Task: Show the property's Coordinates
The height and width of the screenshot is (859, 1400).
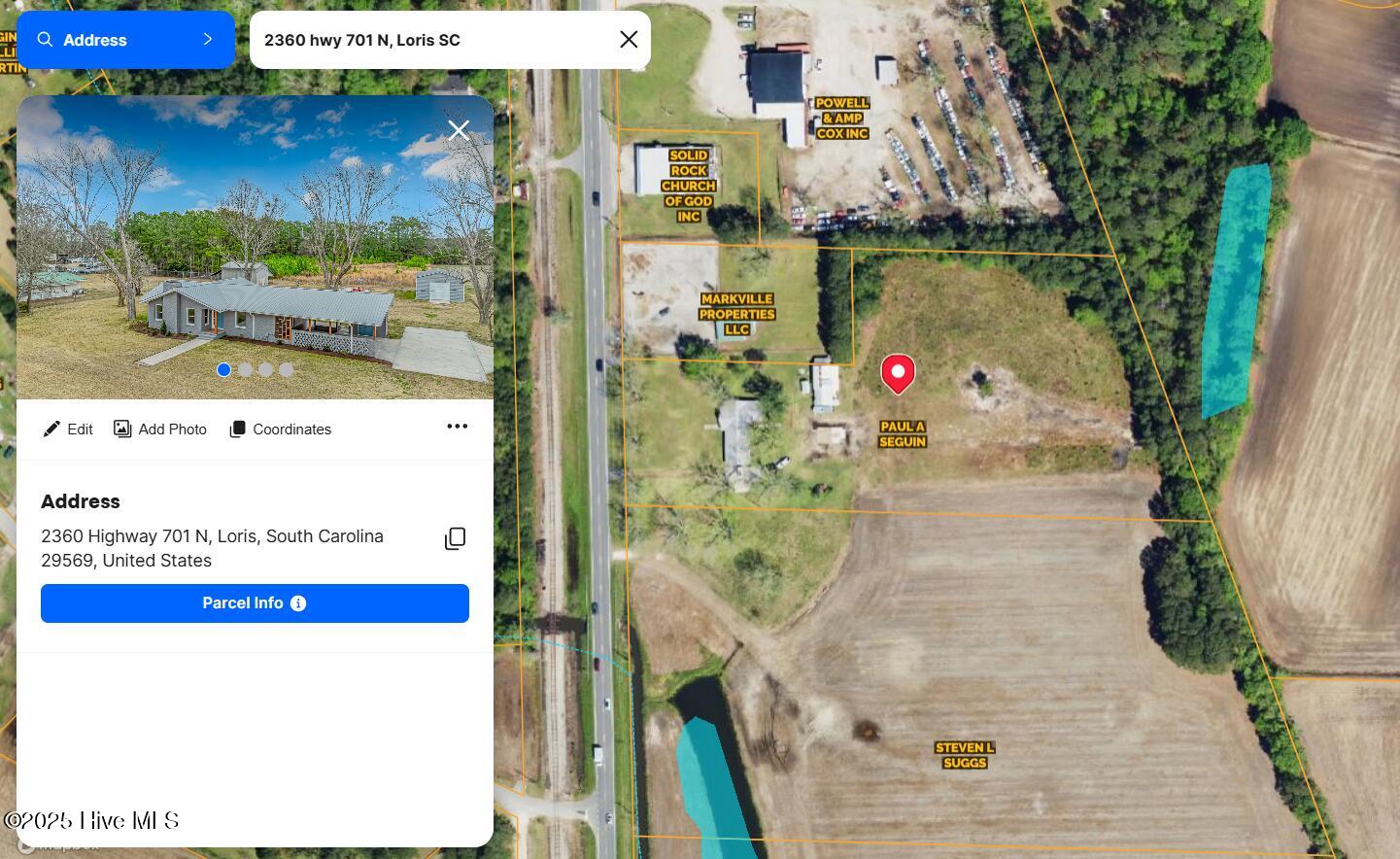Action: click(x=281, y=429)
